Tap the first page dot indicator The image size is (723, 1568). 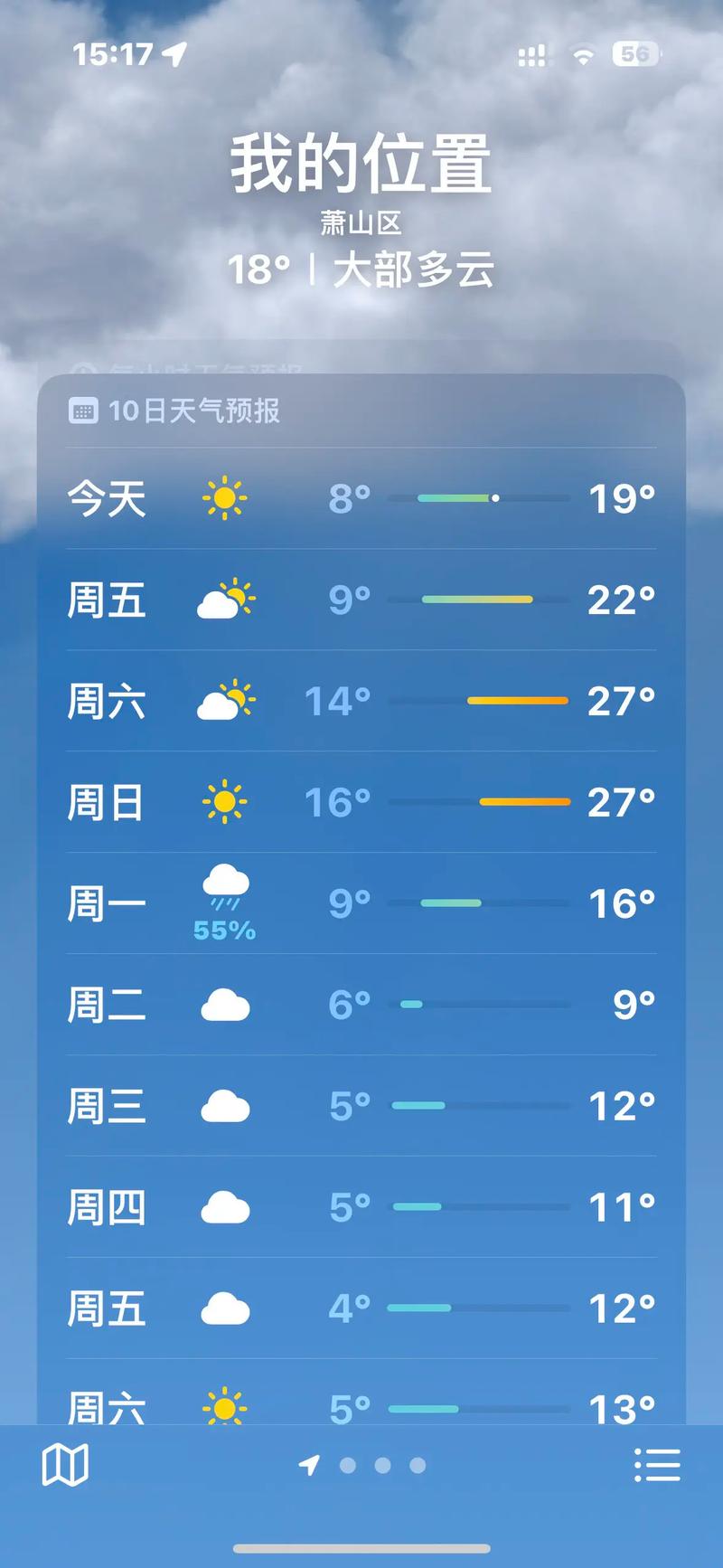click(347, 1463)
